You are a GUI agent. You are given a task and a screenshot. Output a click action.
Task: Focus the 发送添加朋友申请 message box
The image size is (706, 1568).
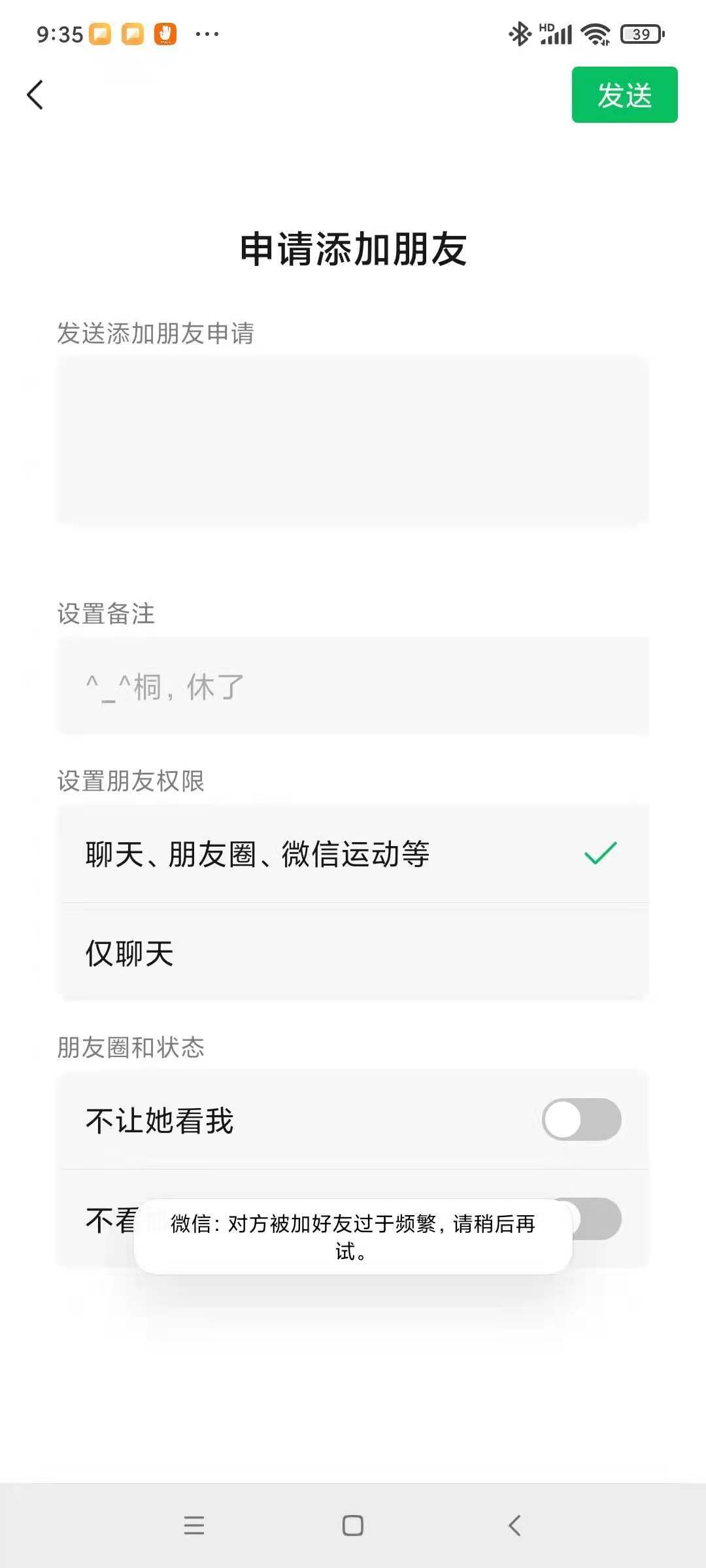[x=353, y=439]
